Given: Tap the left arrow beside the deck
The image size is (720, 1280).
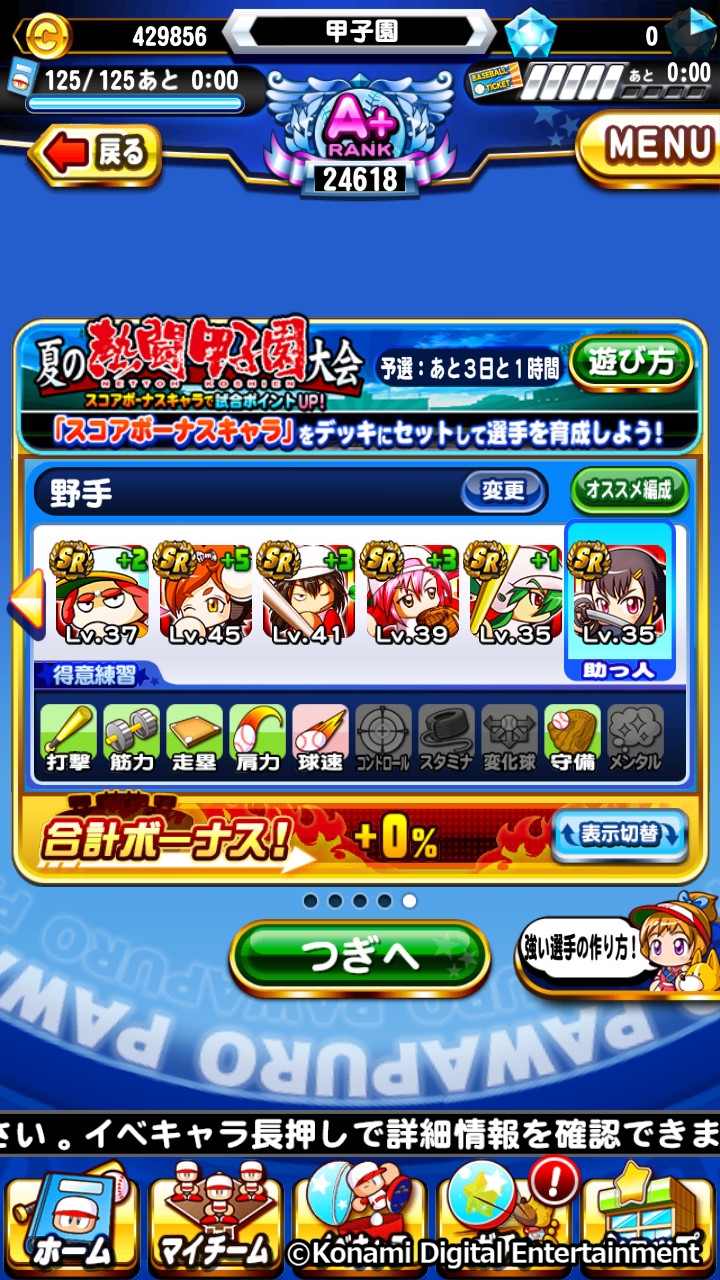Looking at the screenshot, I should click(25, 598).
